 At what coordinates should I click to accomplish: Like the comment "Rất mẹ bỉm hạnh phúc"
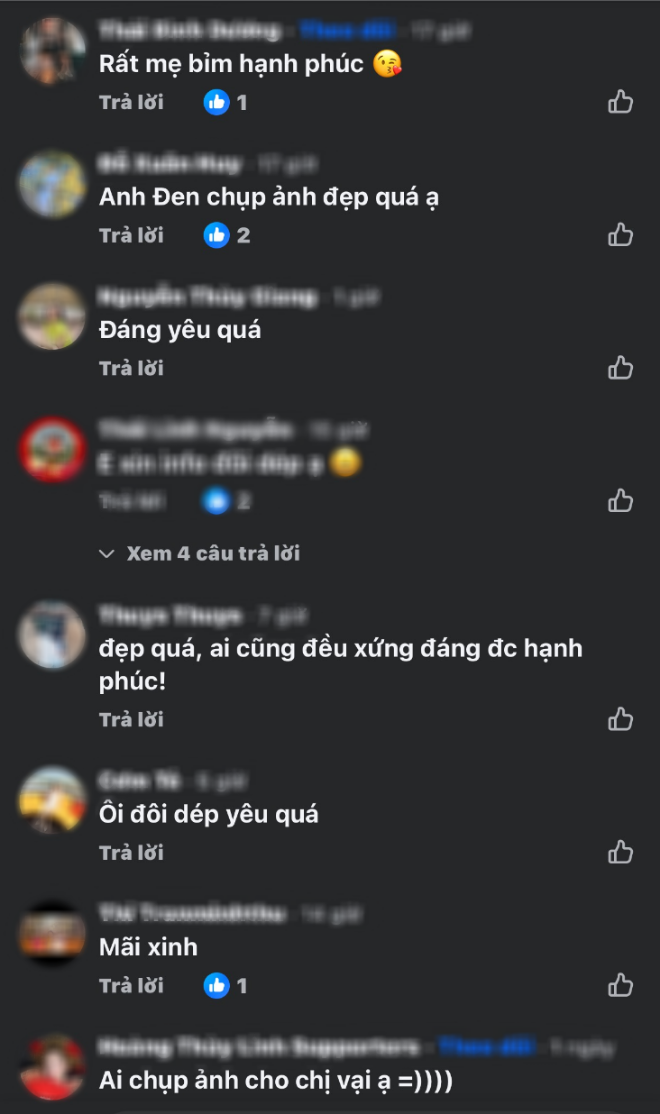621,102
